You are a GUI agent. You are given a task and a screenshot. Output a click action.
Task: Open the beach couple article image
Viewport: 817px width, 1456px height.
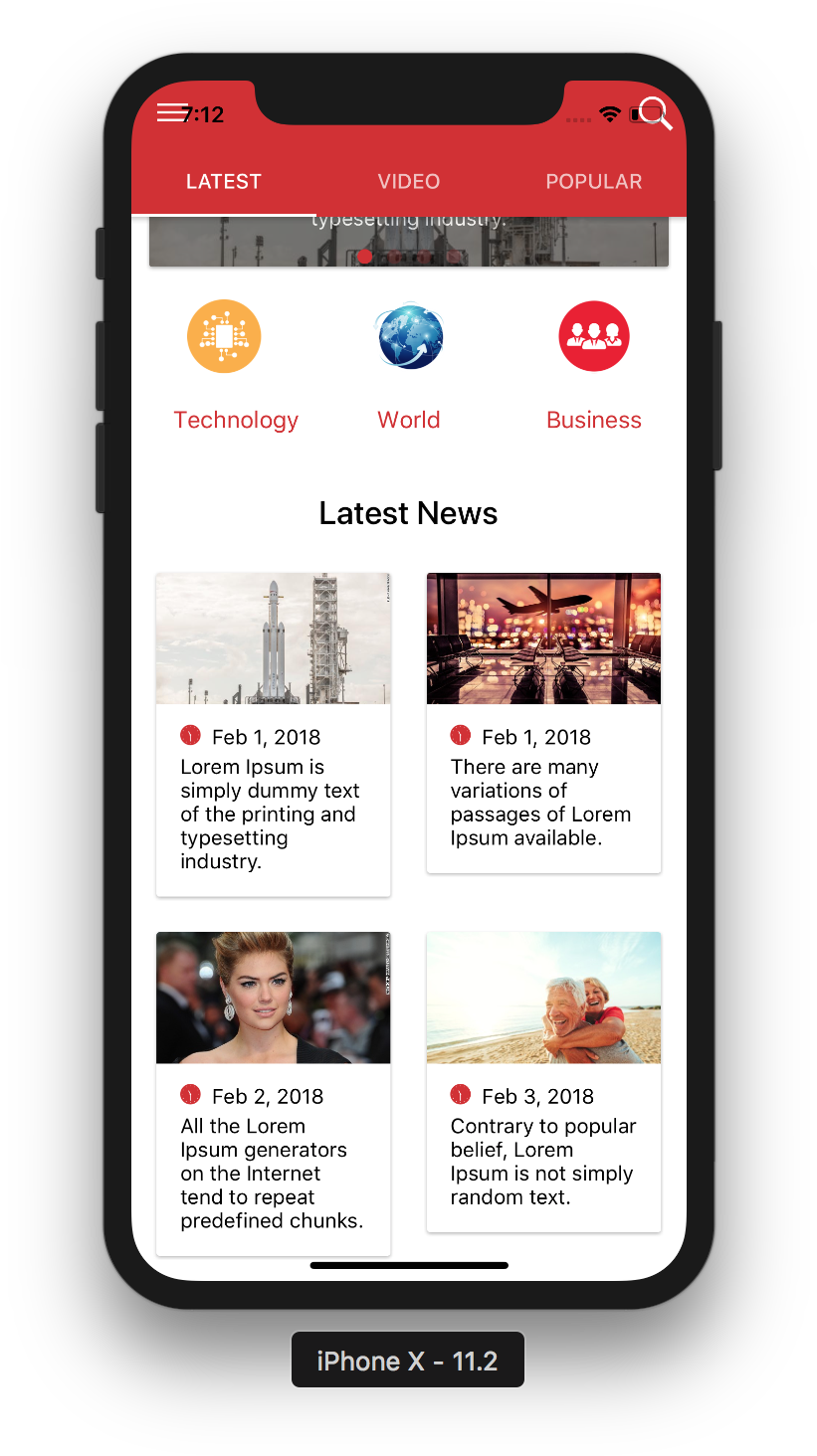click(543, 998)
